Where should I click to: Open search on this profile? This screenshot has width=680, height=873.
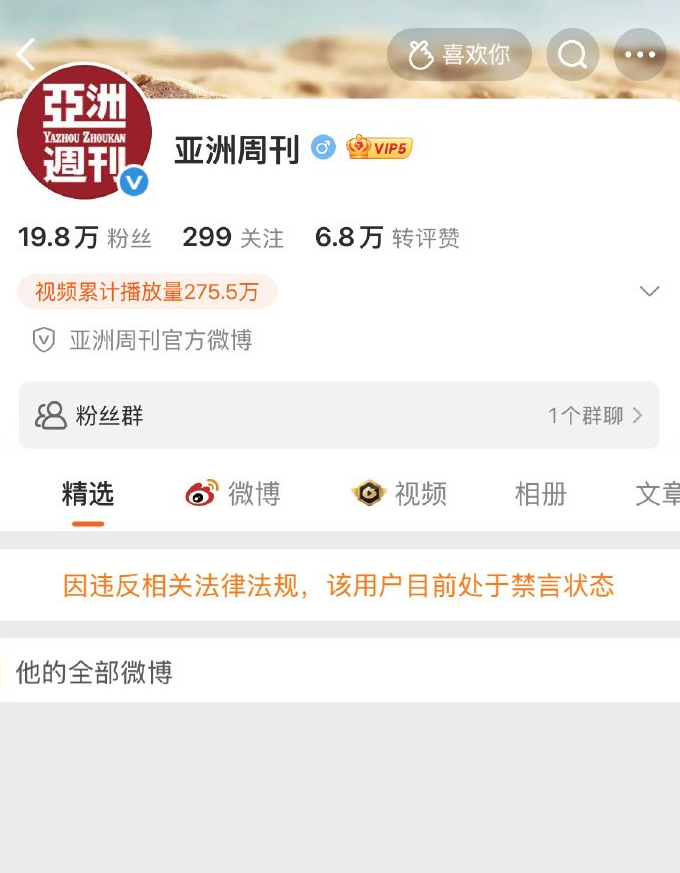click(x=573, y=55)
